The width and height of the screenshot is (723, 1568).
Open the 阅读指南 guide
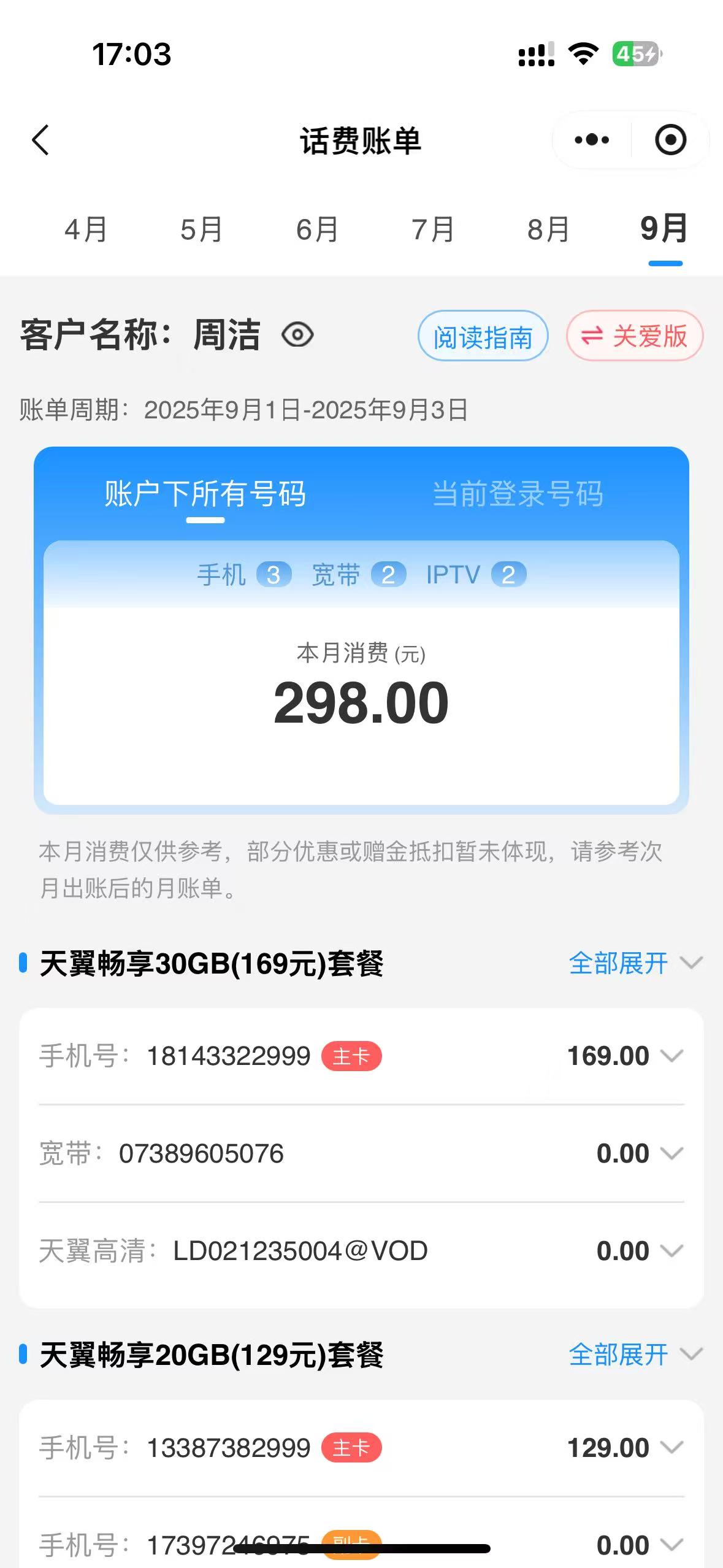(483, 336)
